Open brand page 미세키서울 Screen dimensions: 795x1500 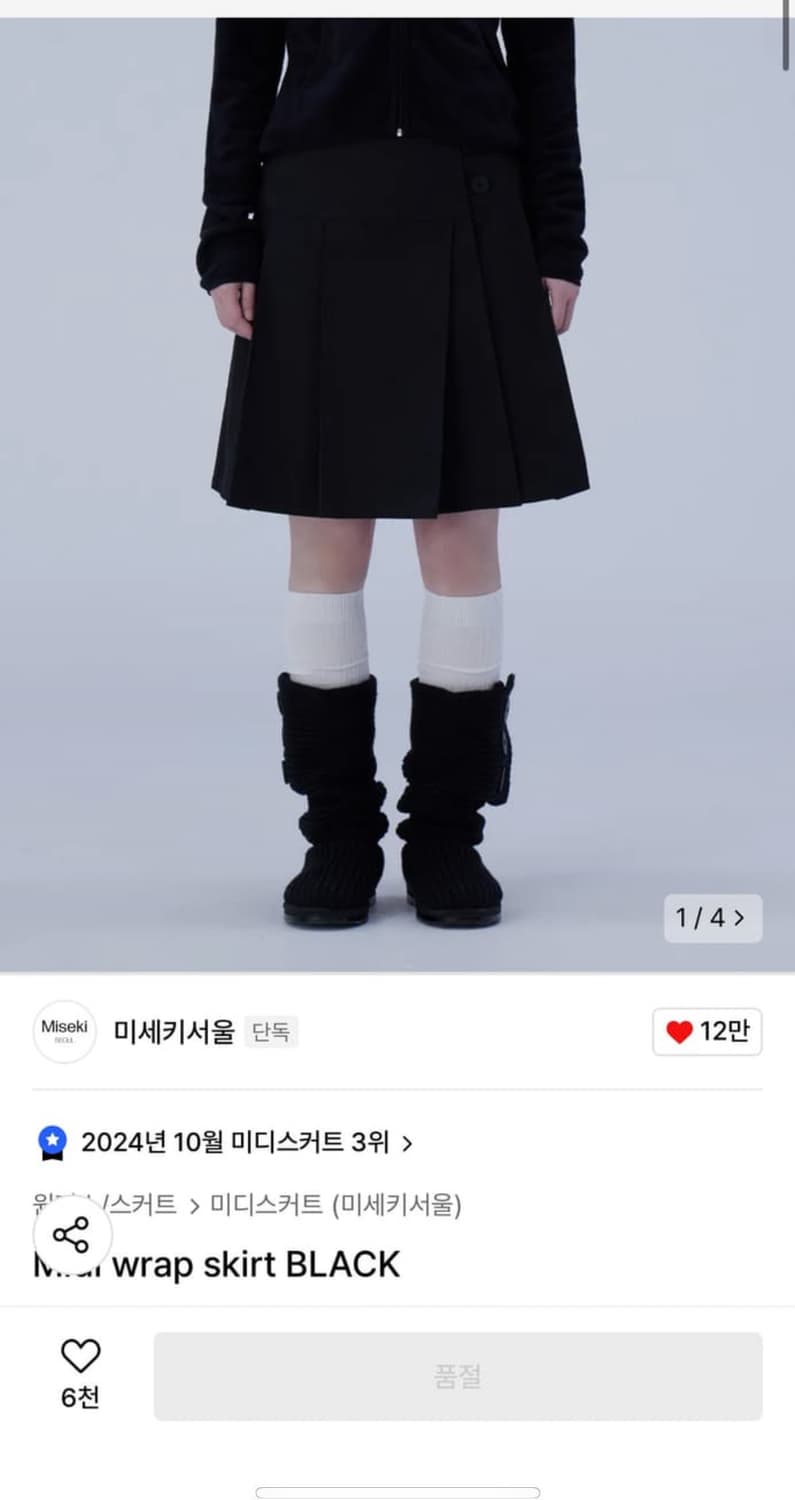[x=172, y=1031]
